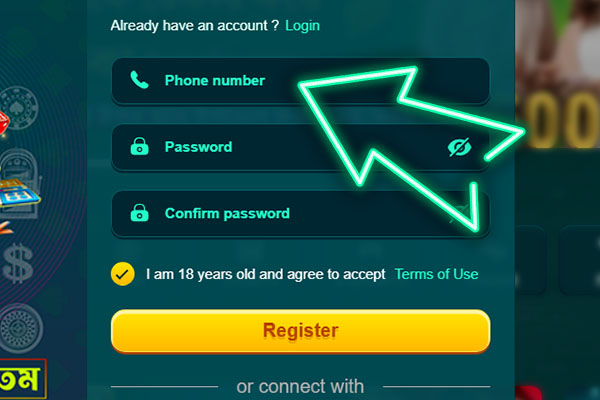600x400 pixels.
Task: Tap the yellow Register button
Action: (300, 331)
